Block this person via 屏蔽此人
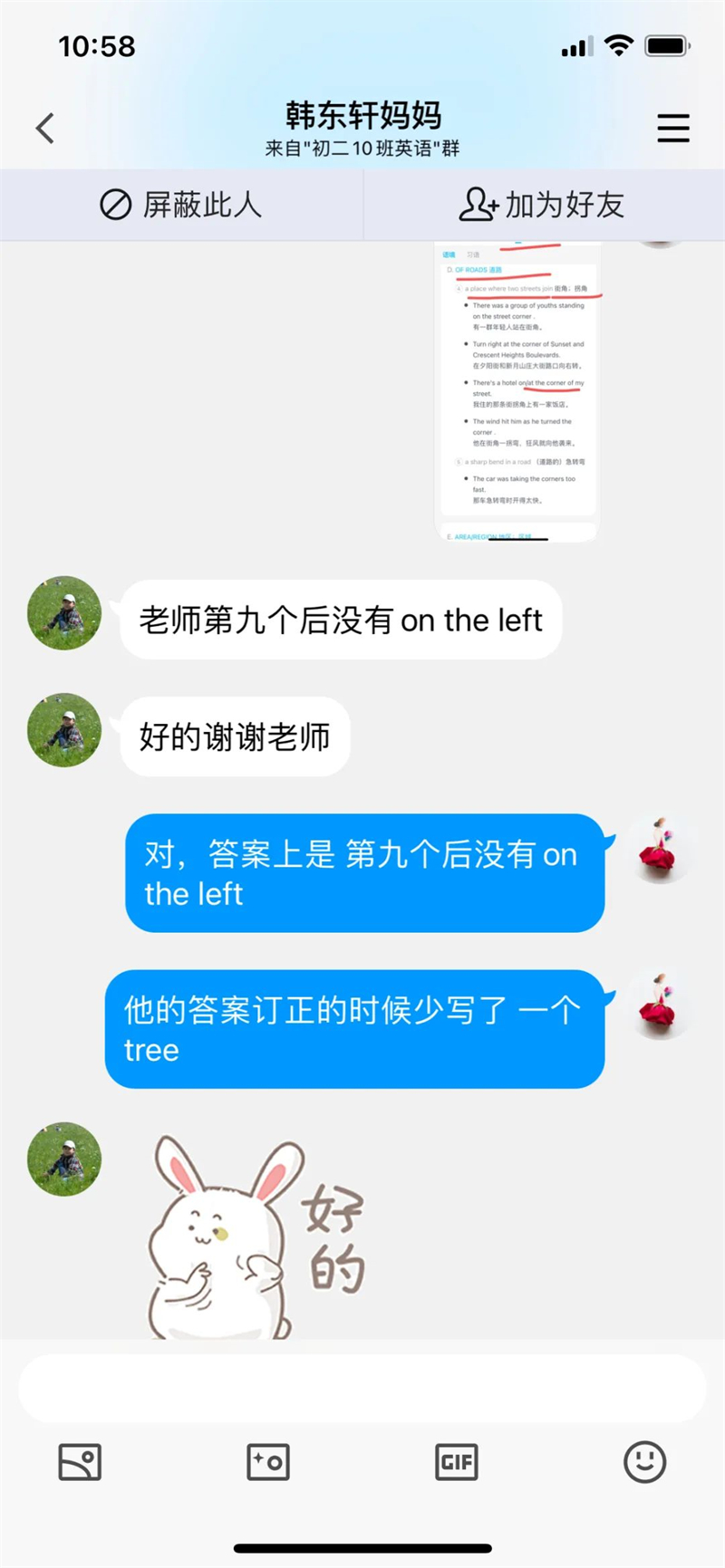Viewport: 725px width, 1568px height. click(181, 206)
